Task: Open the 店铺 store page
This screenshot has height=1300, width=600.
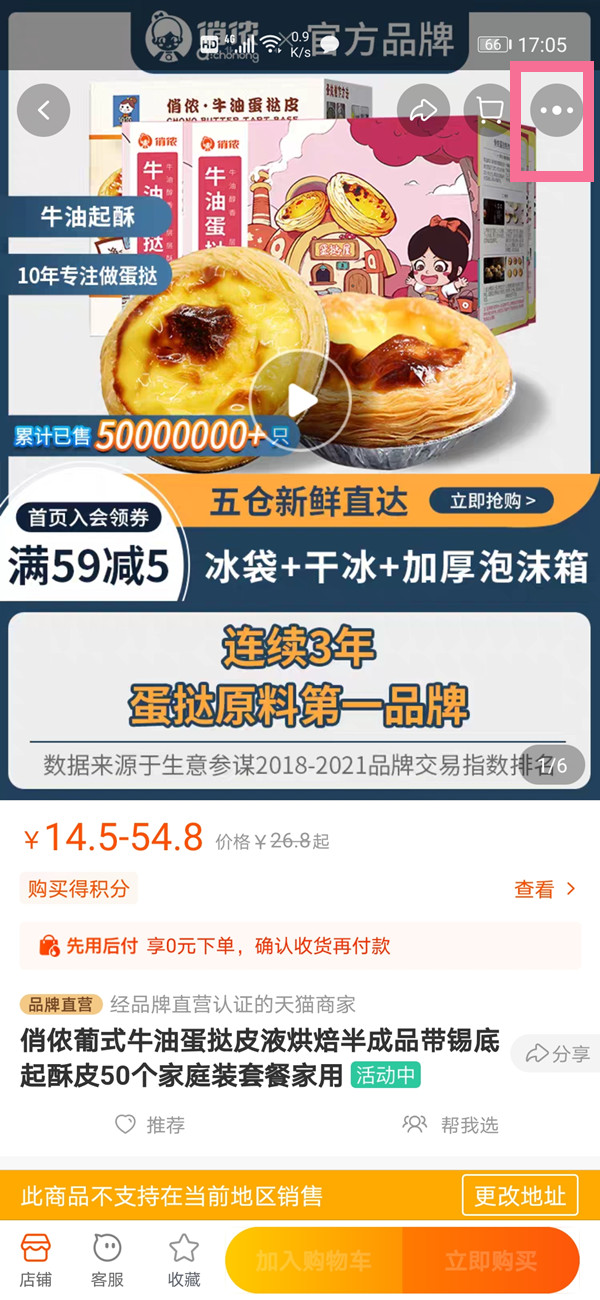Action: (x=36, y=1260)
